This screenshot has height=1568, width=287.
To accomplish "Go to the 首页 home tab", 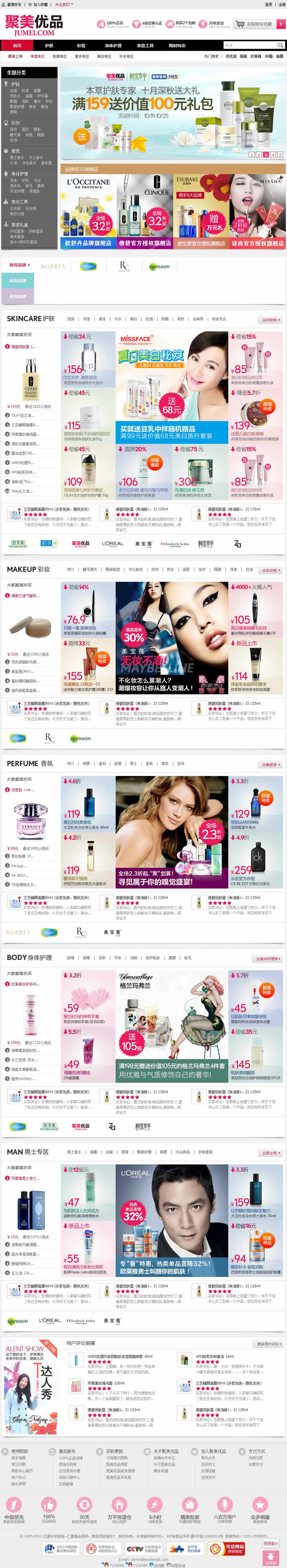I will (x=17, y=45).
